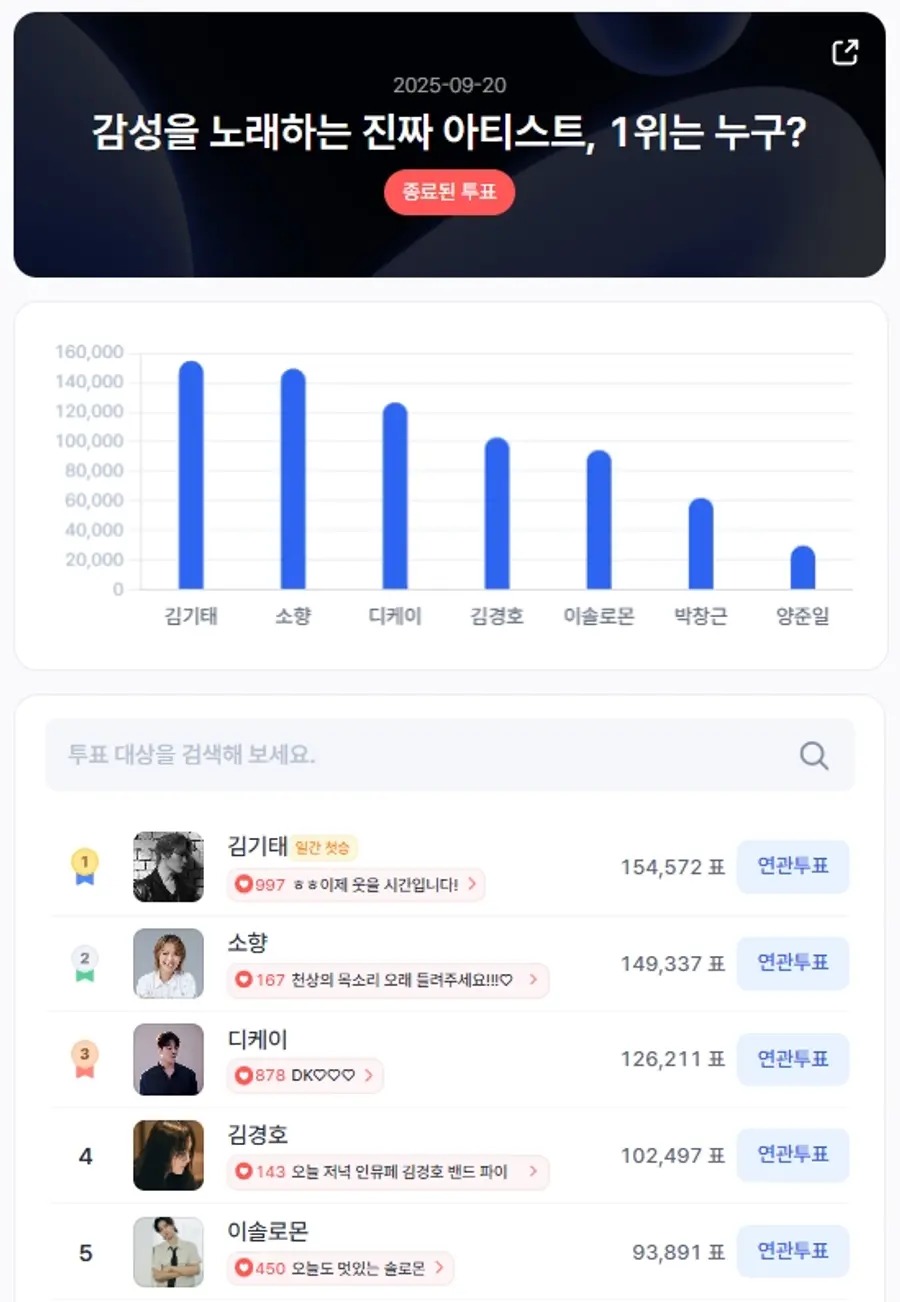900x1302 pixels.
Task: Open 김기태's related votes button
Action: (x=792, y=867)
